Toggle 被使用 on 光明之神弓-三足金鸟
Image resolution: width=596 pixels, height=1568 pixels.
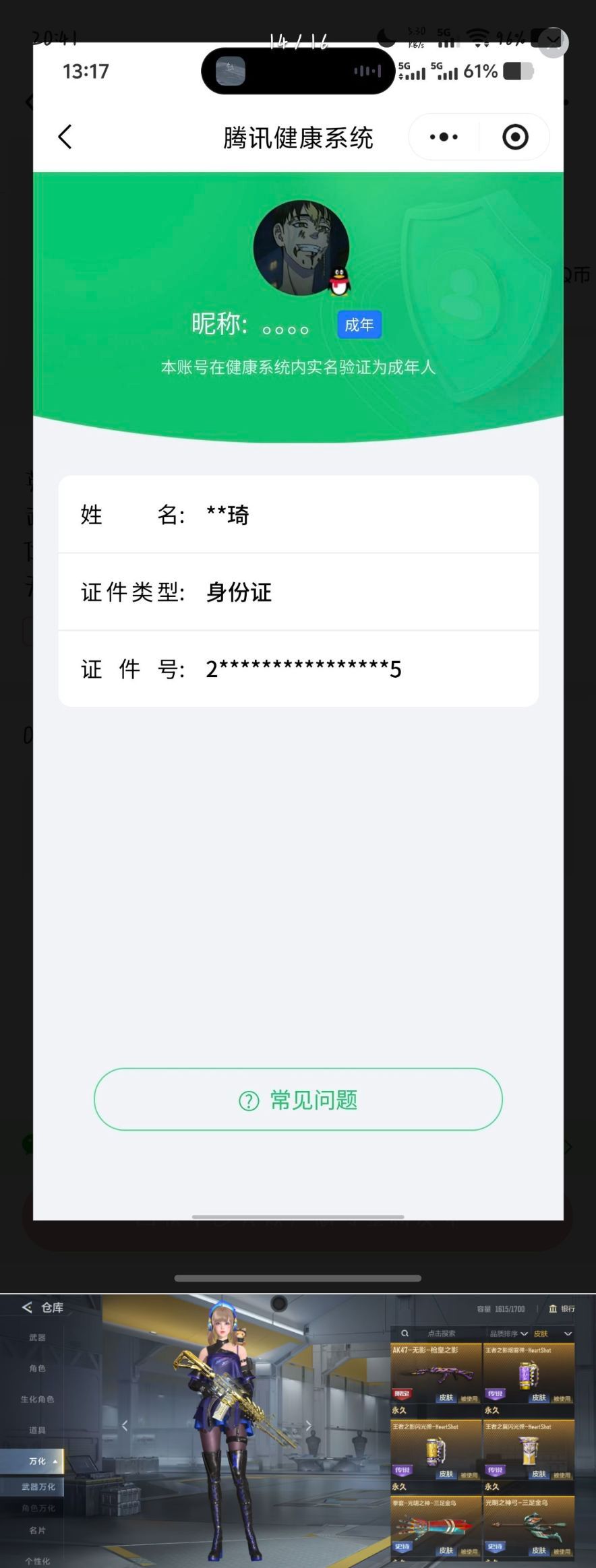coord(562,1550)
